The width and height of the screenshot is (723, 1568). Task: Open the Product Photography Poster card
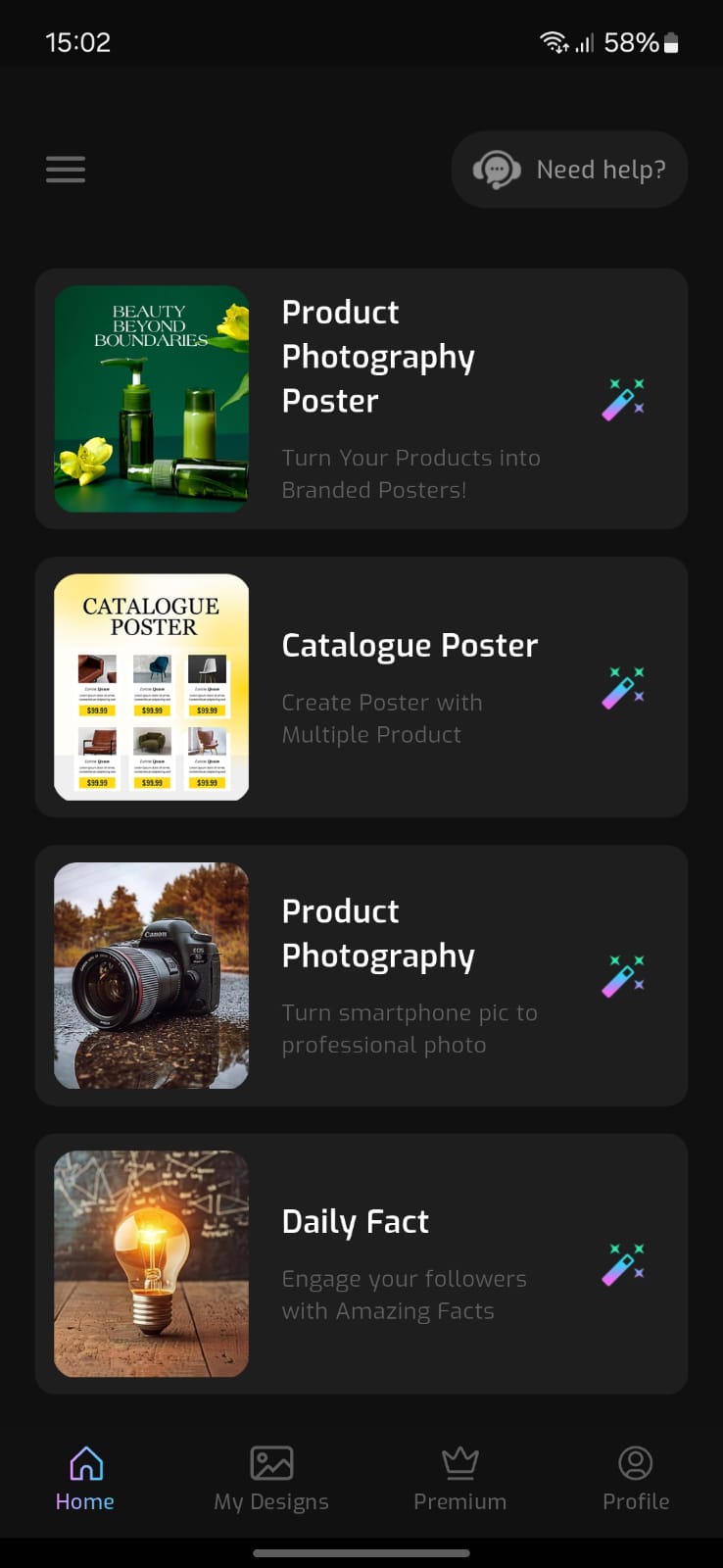point(361,399)
